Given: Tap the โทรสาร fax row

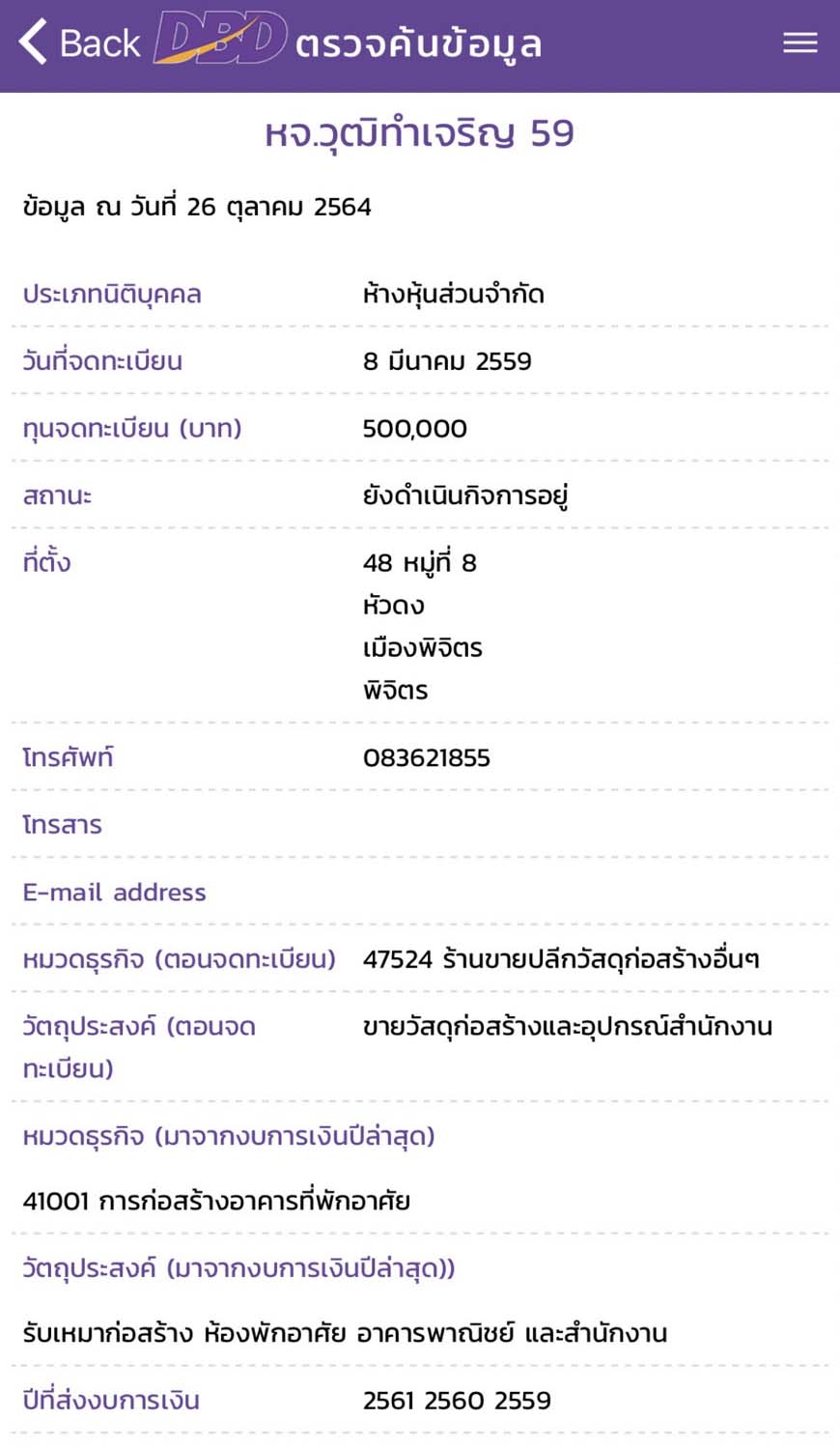Looking at the screenshot, I should [63, 824].
